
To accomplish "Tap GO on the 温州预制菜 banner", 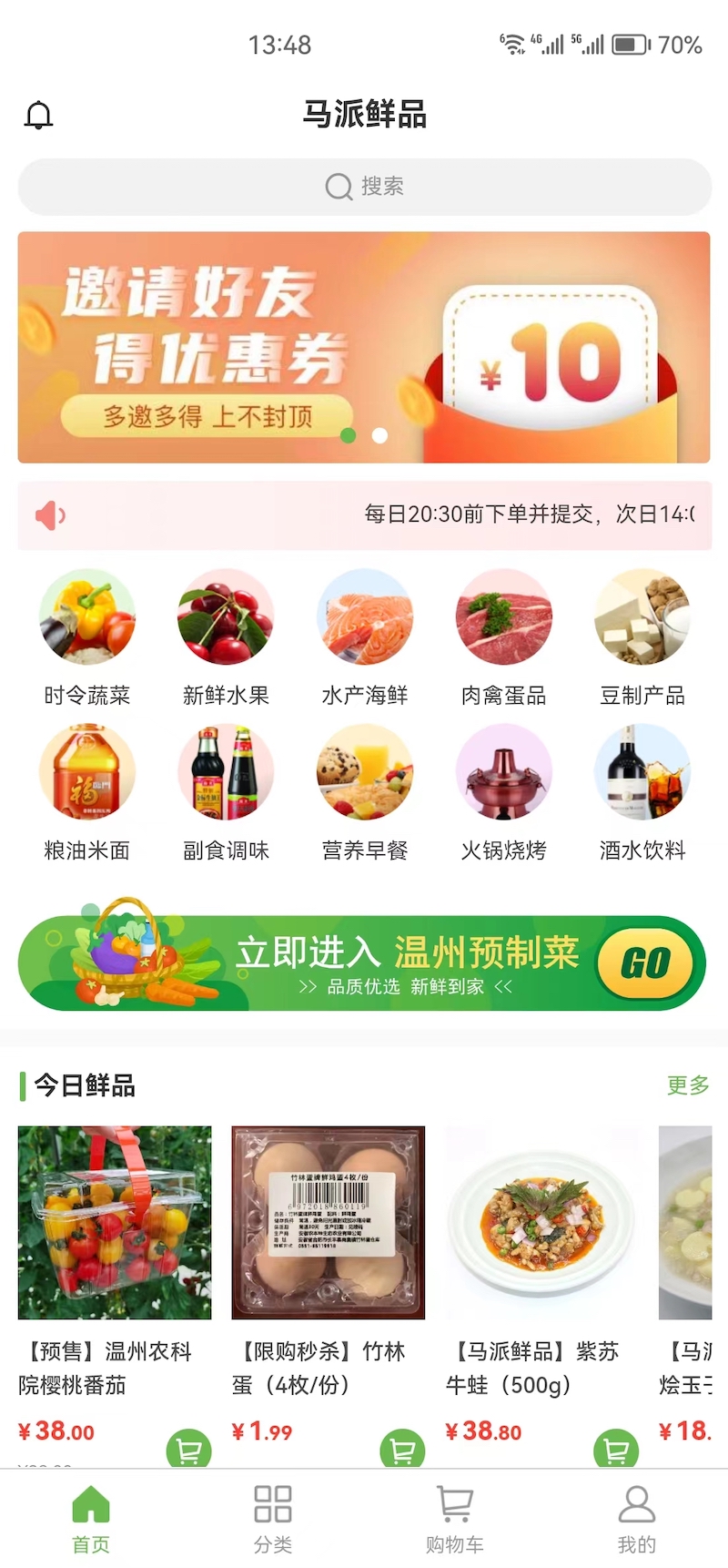I will click(x=644, y=961).
